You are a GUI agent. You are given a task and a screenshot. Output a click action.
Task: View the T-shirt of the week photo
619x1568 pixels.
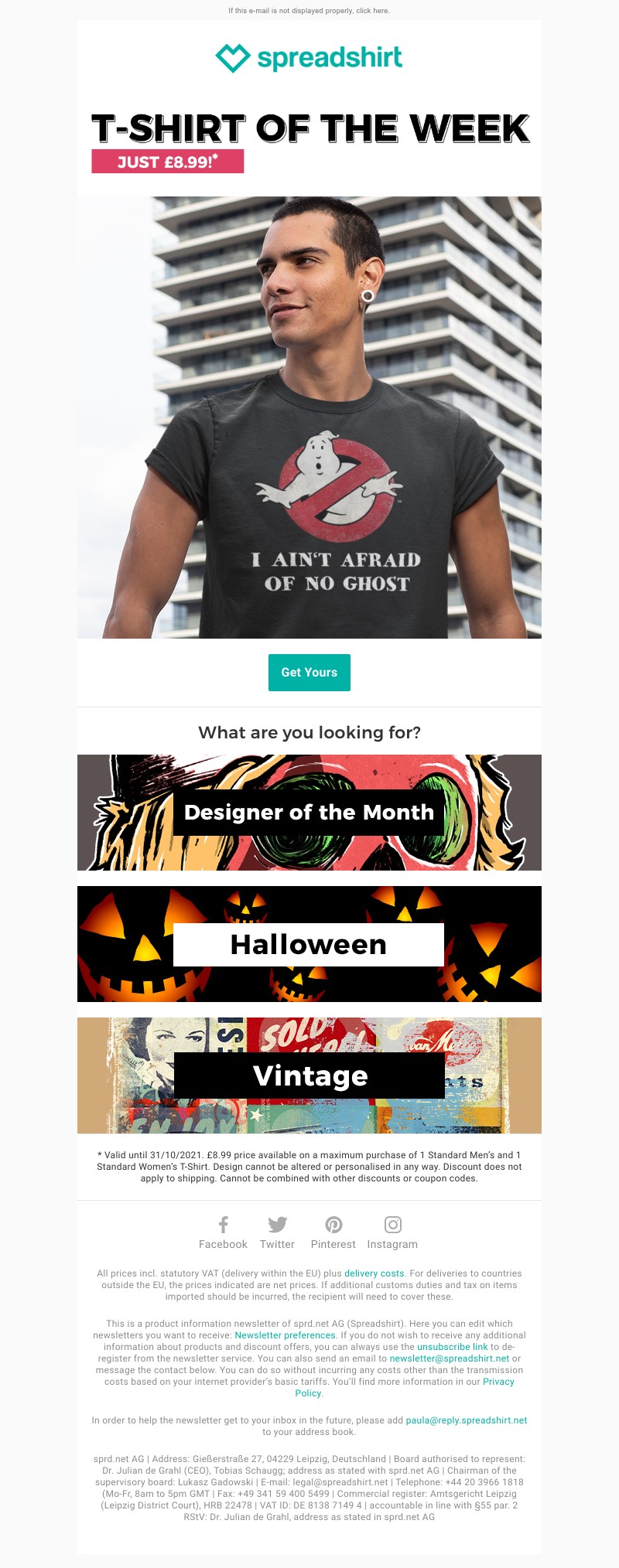[x=309, y=418]
